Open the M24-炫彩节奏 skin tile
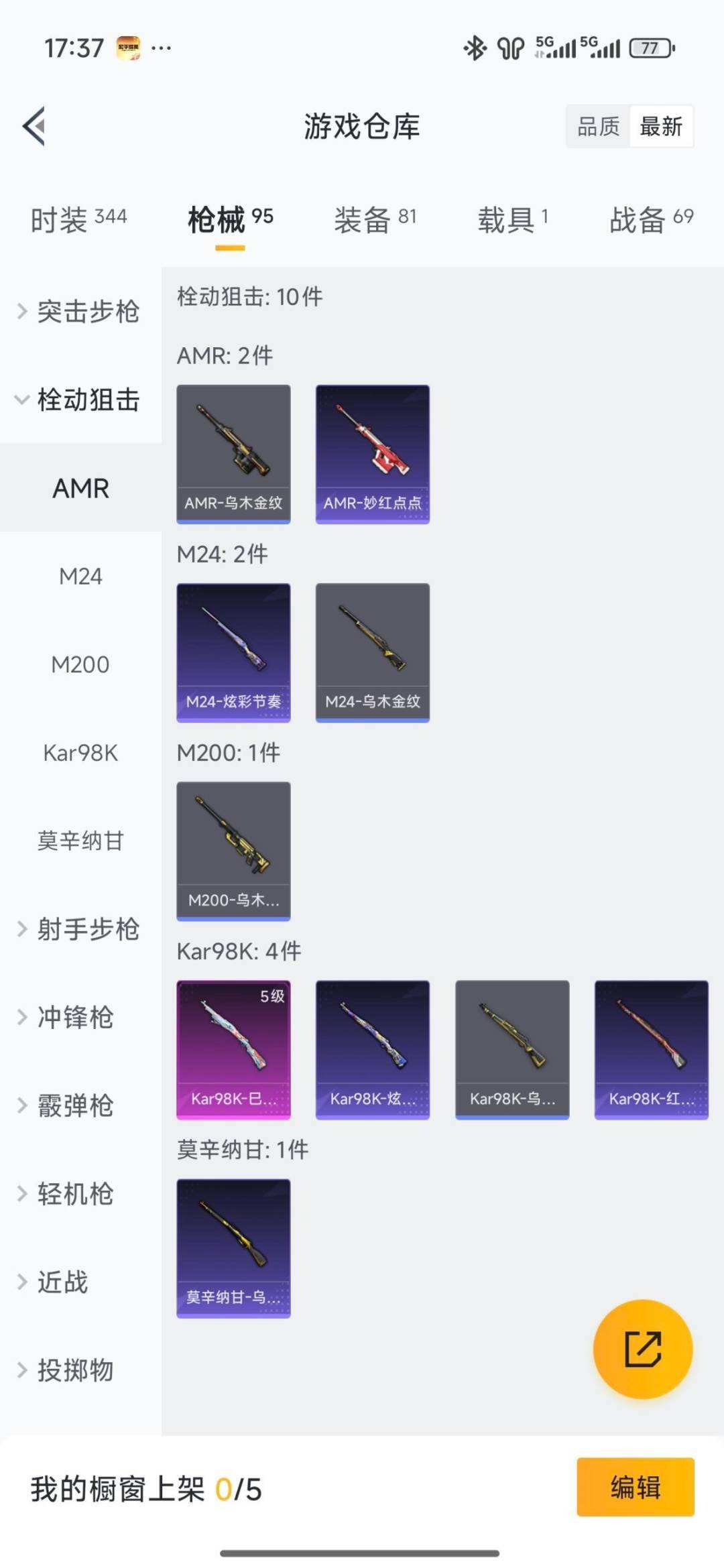The image size is (724, 1568). 233,652
